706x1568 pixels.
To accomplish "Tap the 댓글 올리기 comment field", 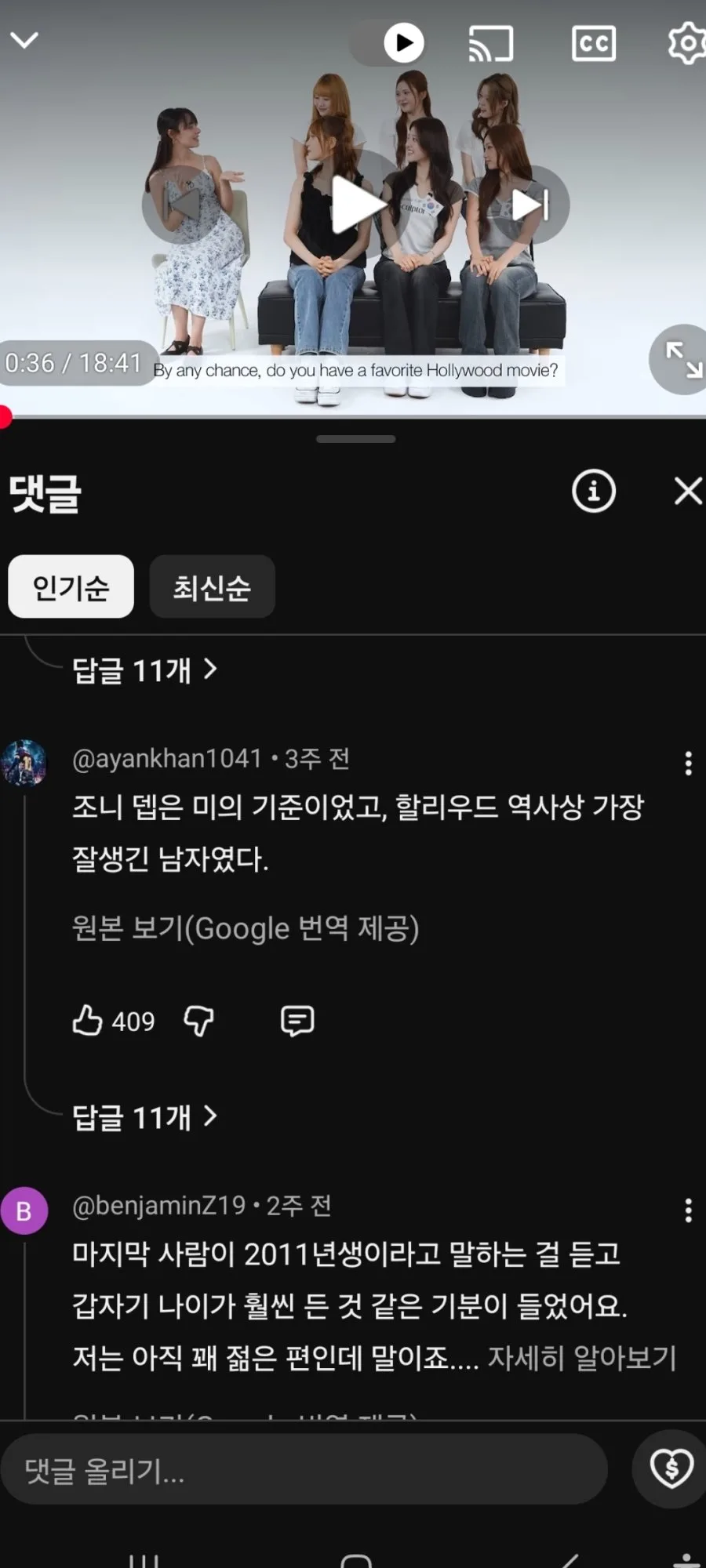I will [304, 1469].
